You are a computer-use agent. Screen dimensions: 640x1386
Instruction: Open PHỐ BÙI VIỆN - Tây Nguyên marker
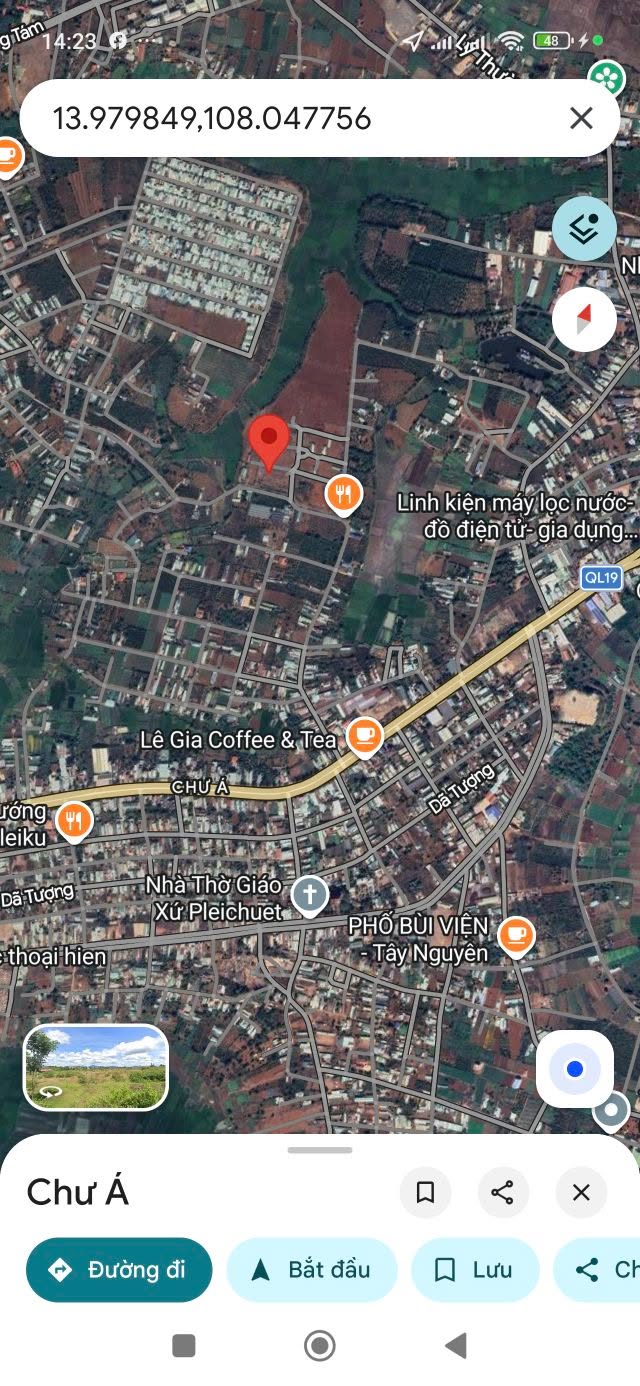pos(516,937)
